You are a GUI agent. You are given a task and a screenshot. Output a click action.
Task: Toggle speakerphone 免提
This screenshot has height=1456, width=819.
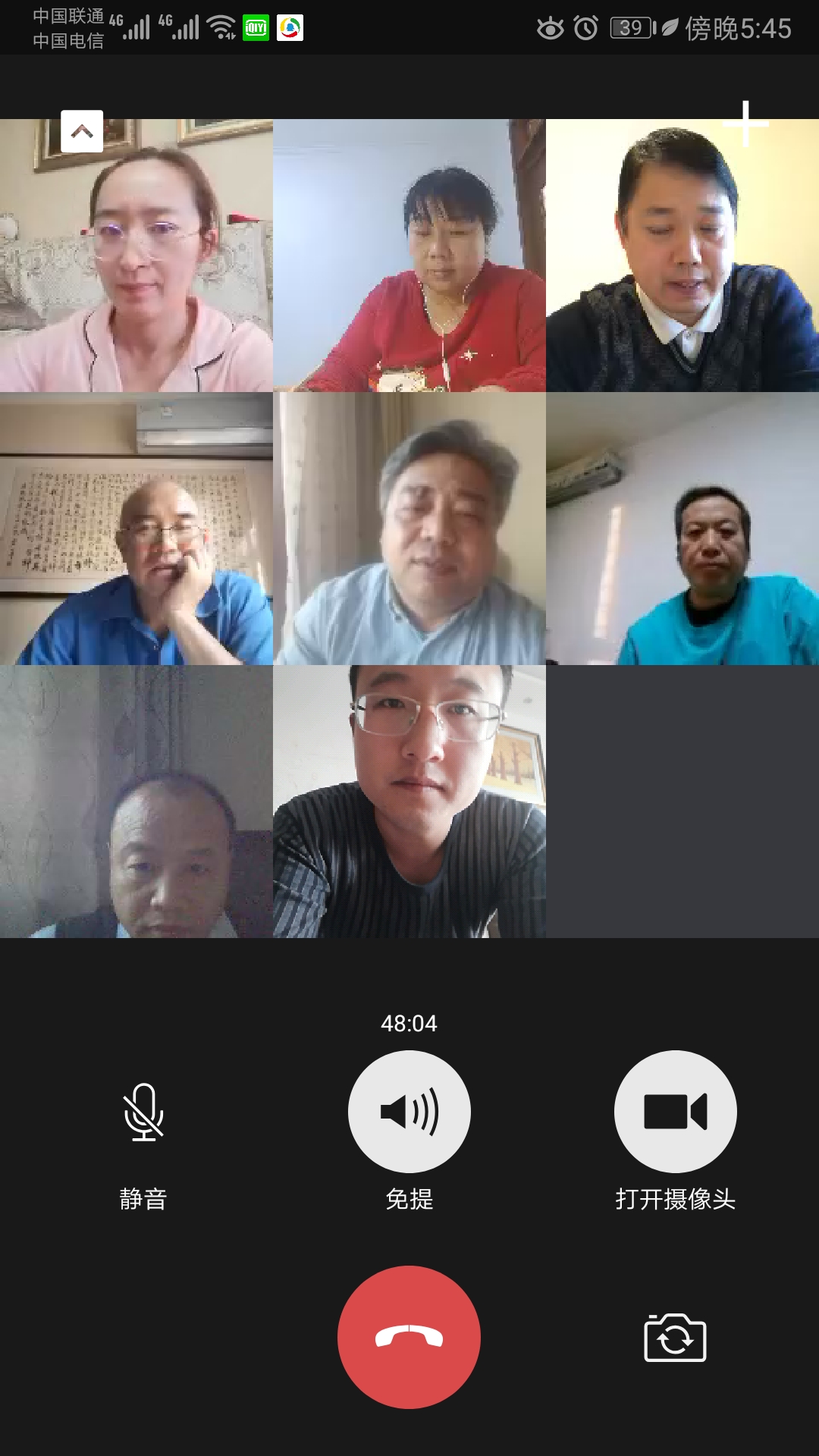point(409,1112)
